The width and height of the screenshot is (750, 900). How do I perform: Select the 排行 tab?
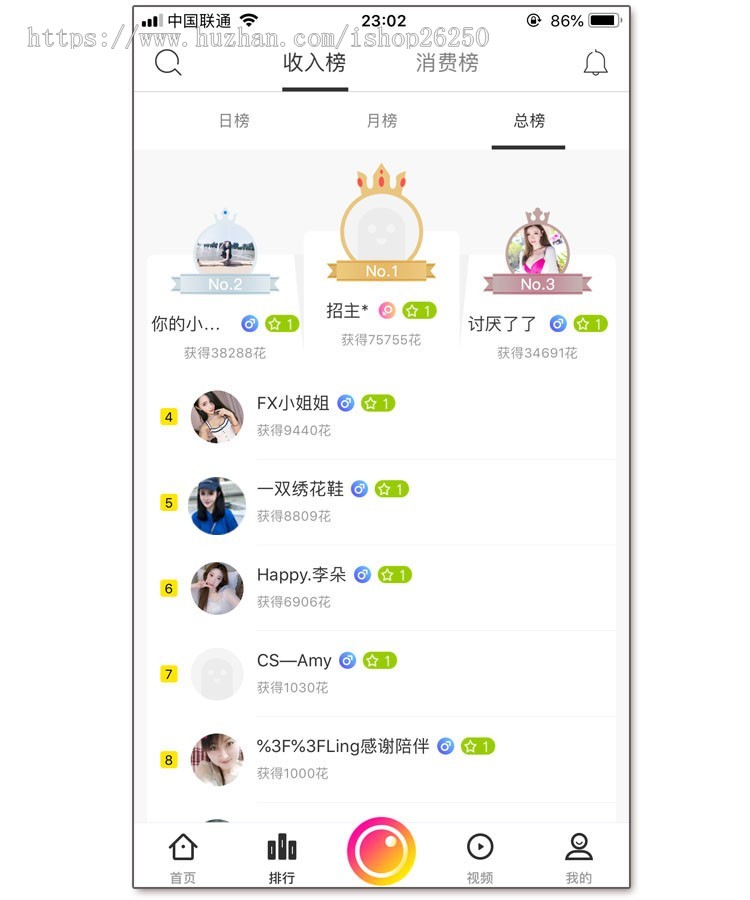282,858
